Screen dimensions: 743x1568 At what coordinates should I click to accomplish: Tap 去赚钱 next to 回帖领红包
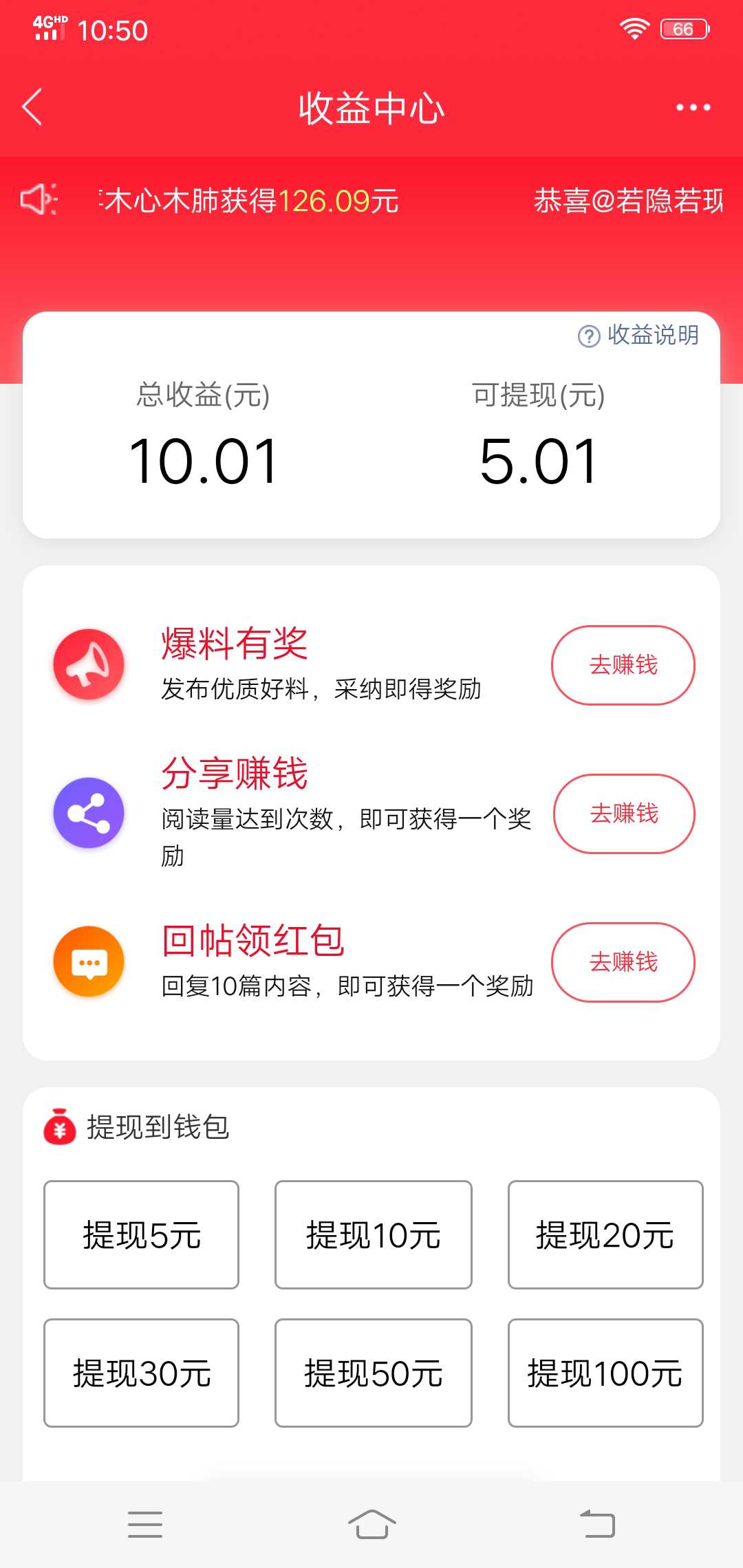tap(623, 962)
